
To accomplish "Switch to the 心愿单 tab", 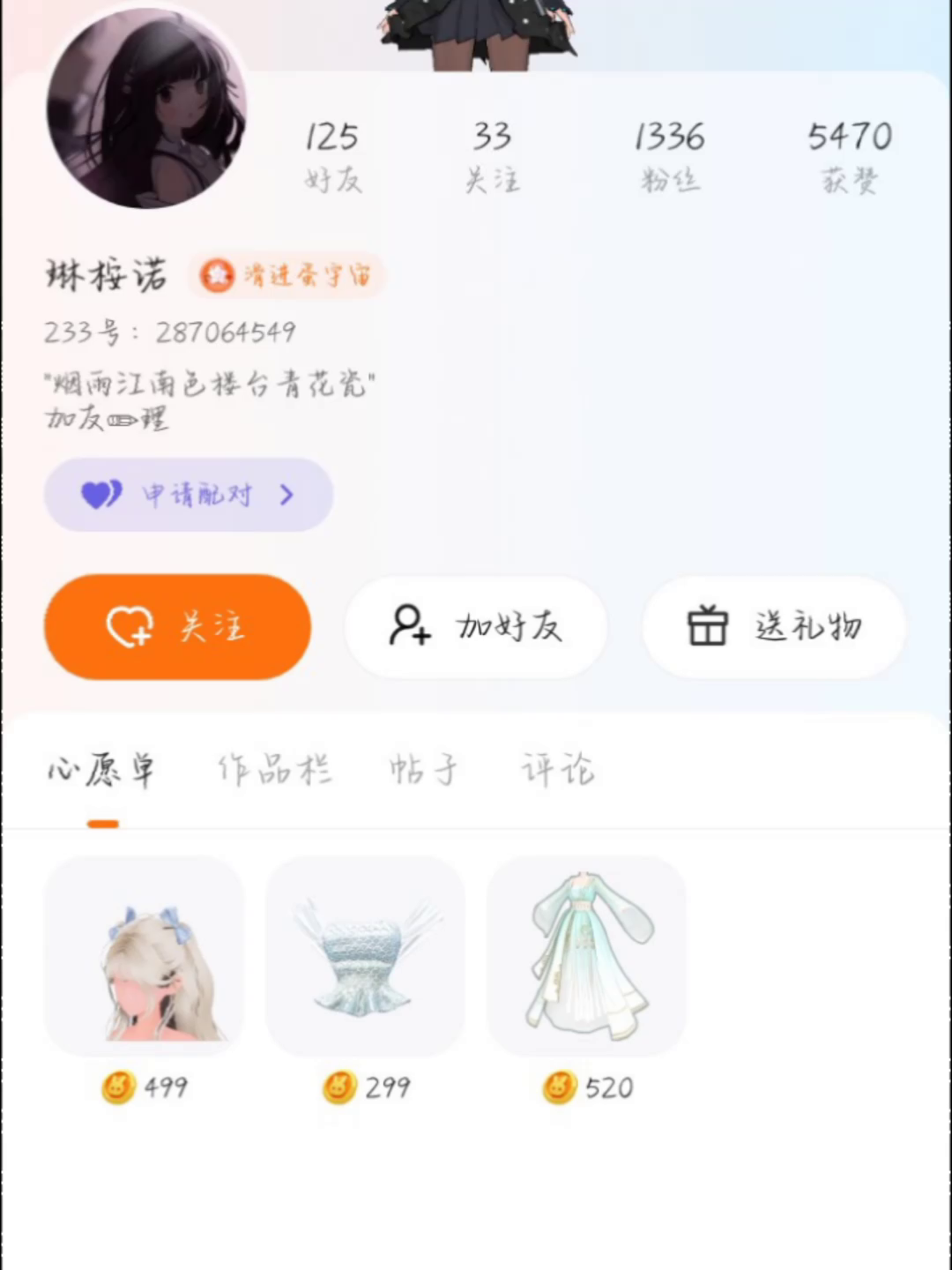I will 102,770.
